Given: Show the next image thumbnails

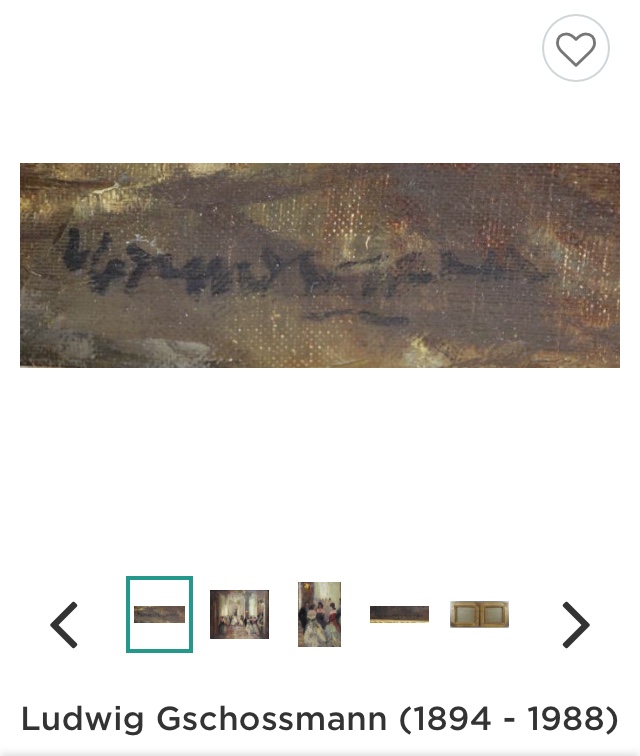Looking at the screenshot, I should (x=575, y=625).
